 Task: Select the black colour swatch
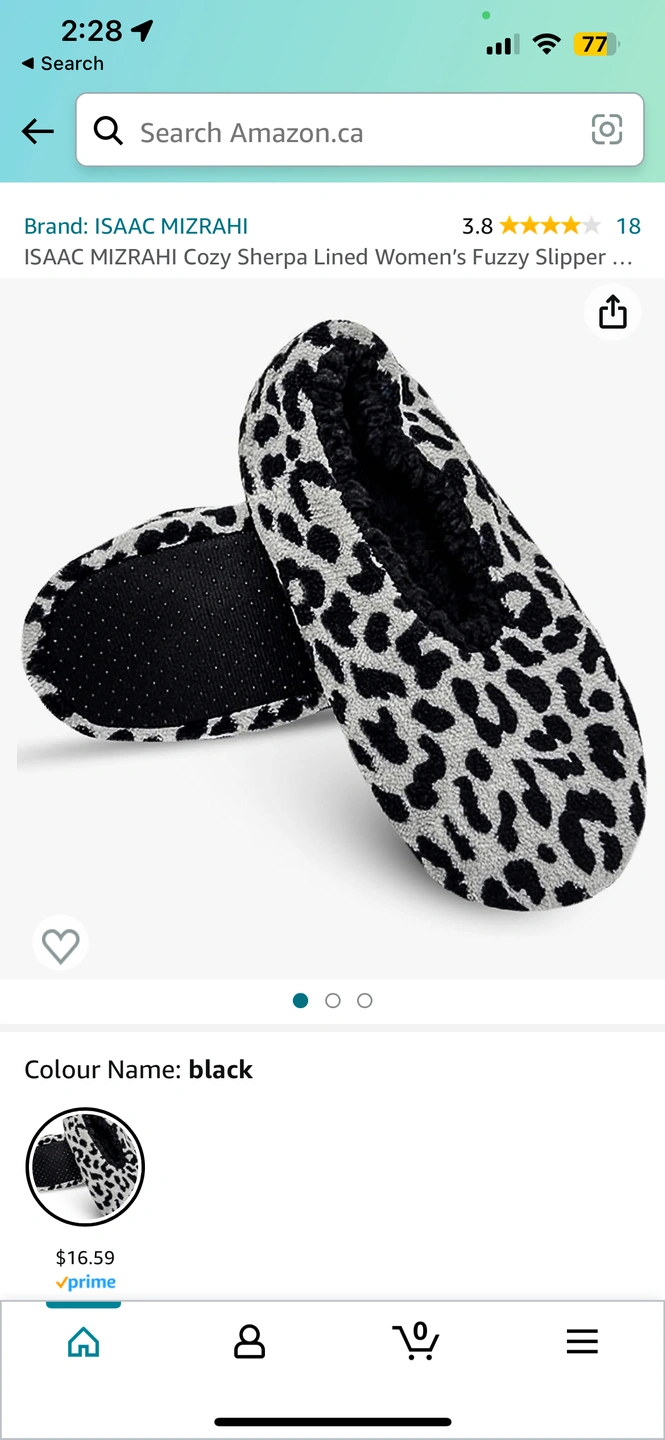click(85, 1167)
